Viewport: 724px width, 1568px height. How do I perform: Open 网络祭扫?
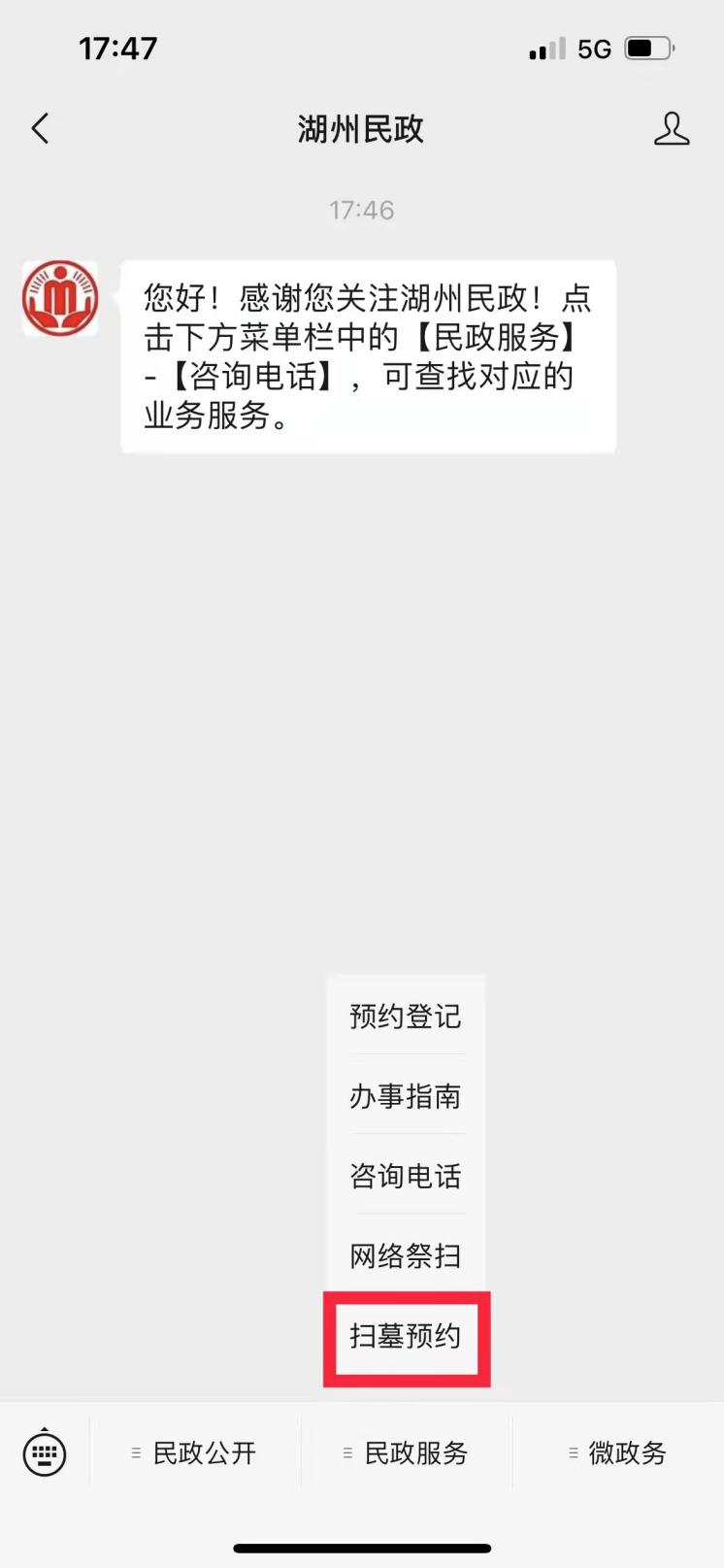point(406,1255)
